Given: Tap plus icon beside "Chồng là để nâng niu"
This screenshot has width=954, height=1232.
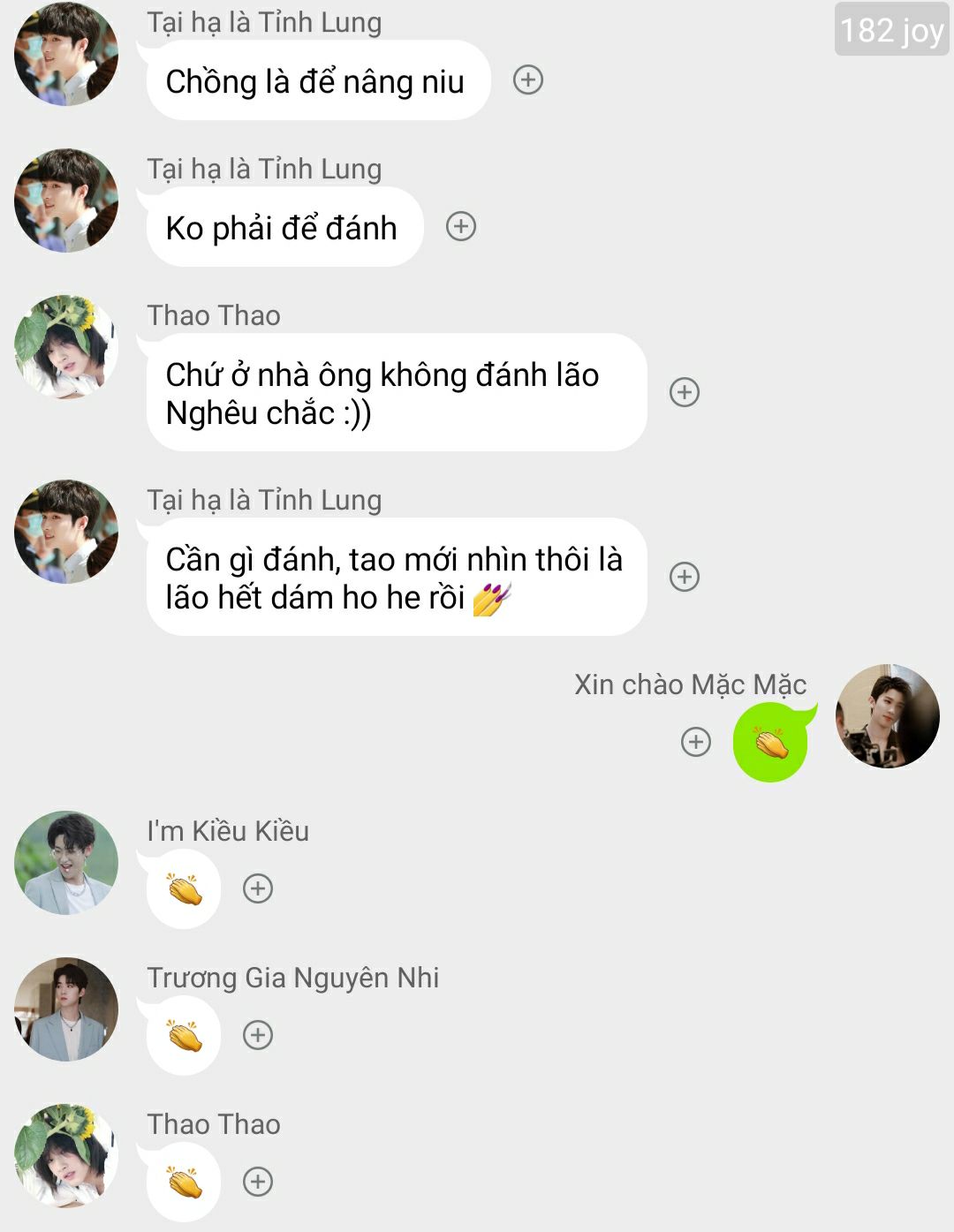Looking at the screenshot, I should (x=528, y=80).
